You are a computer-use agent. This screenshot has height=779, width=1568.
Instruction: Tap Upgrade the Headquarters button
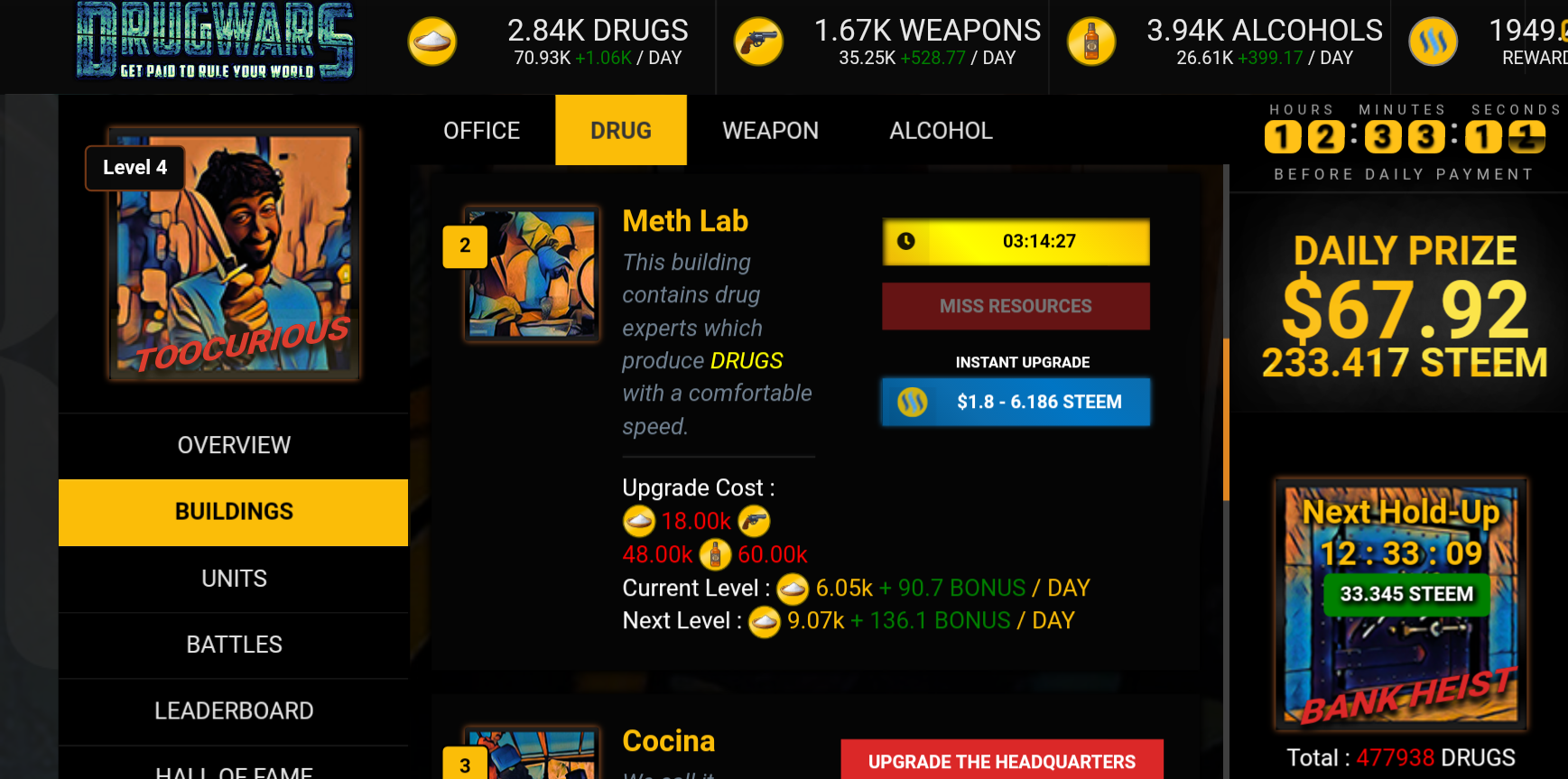(x=1001, y=761)
